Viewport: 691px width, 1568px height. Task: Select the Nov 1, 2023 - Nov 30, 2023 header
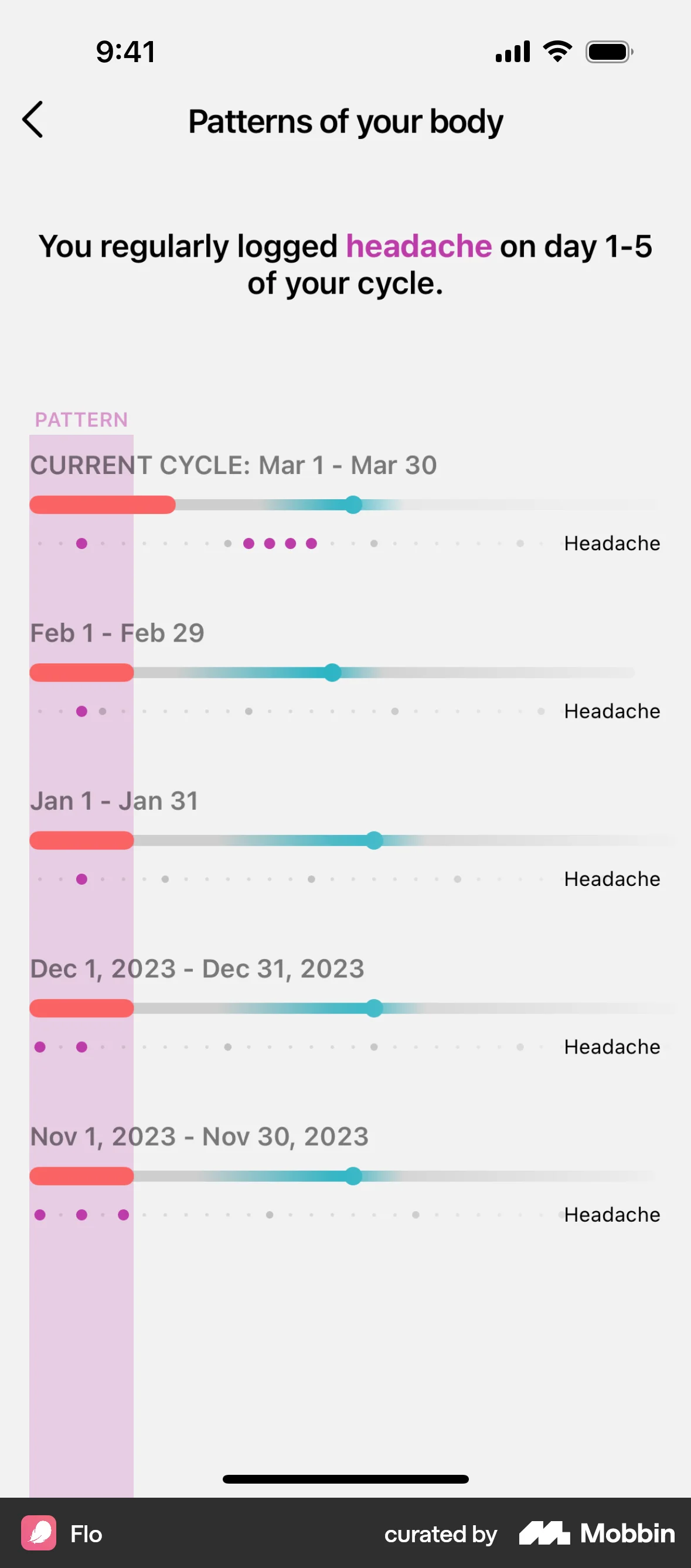pyautogui.click(x=198, y=1136)
